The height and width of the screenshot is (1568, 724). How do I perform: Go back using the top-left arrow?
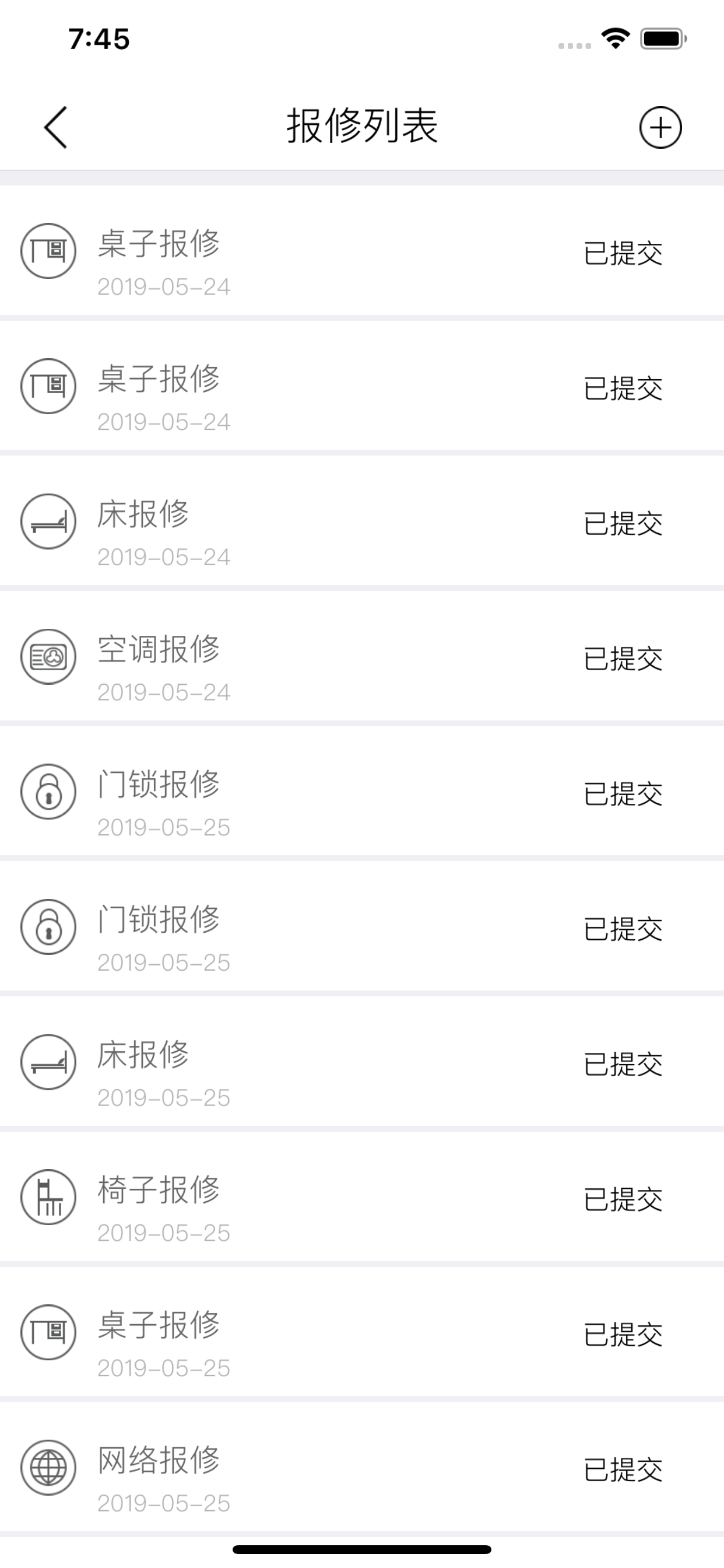[55, 127]
